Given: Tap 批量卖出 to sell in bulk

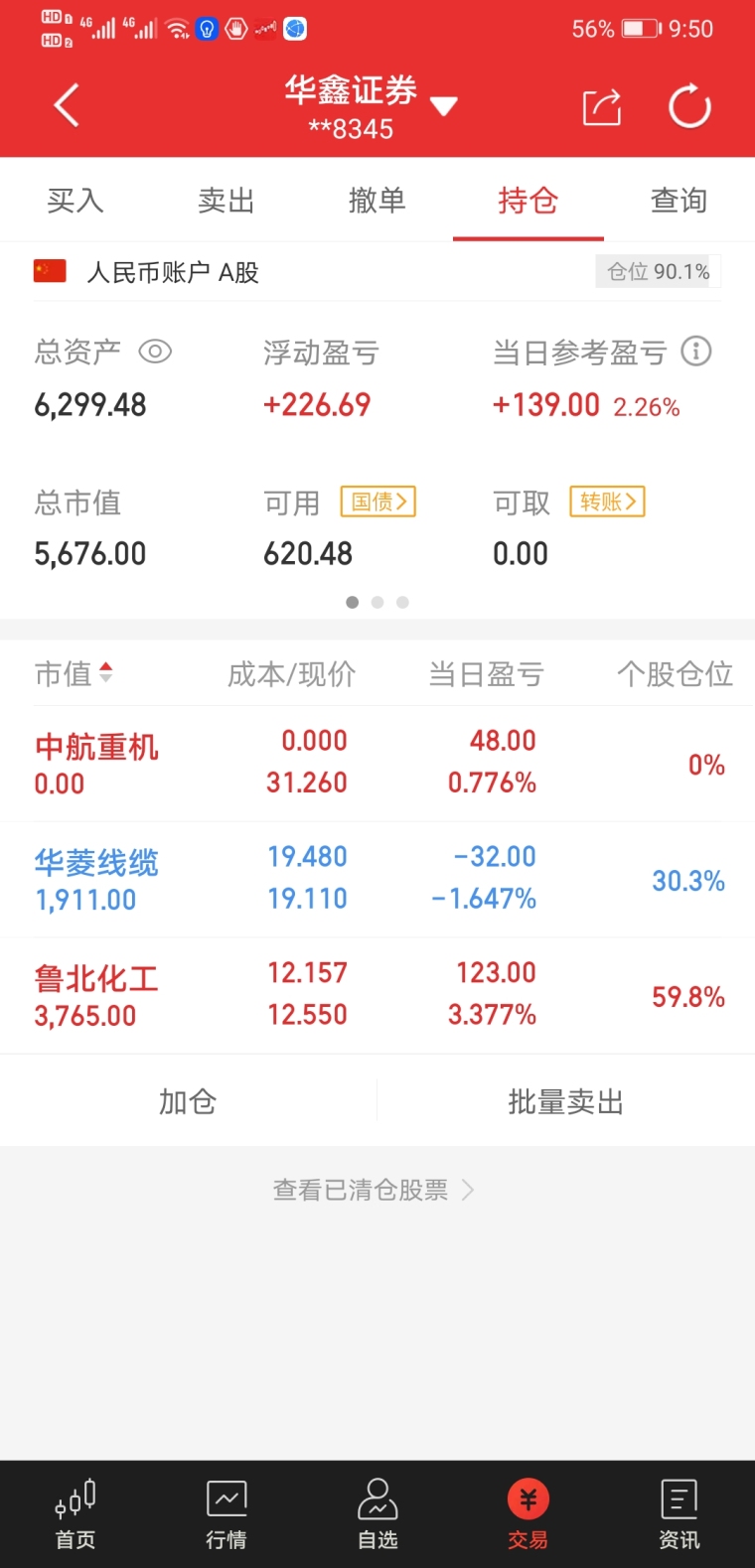Looking at the screenshot, I should [566, 1101].
